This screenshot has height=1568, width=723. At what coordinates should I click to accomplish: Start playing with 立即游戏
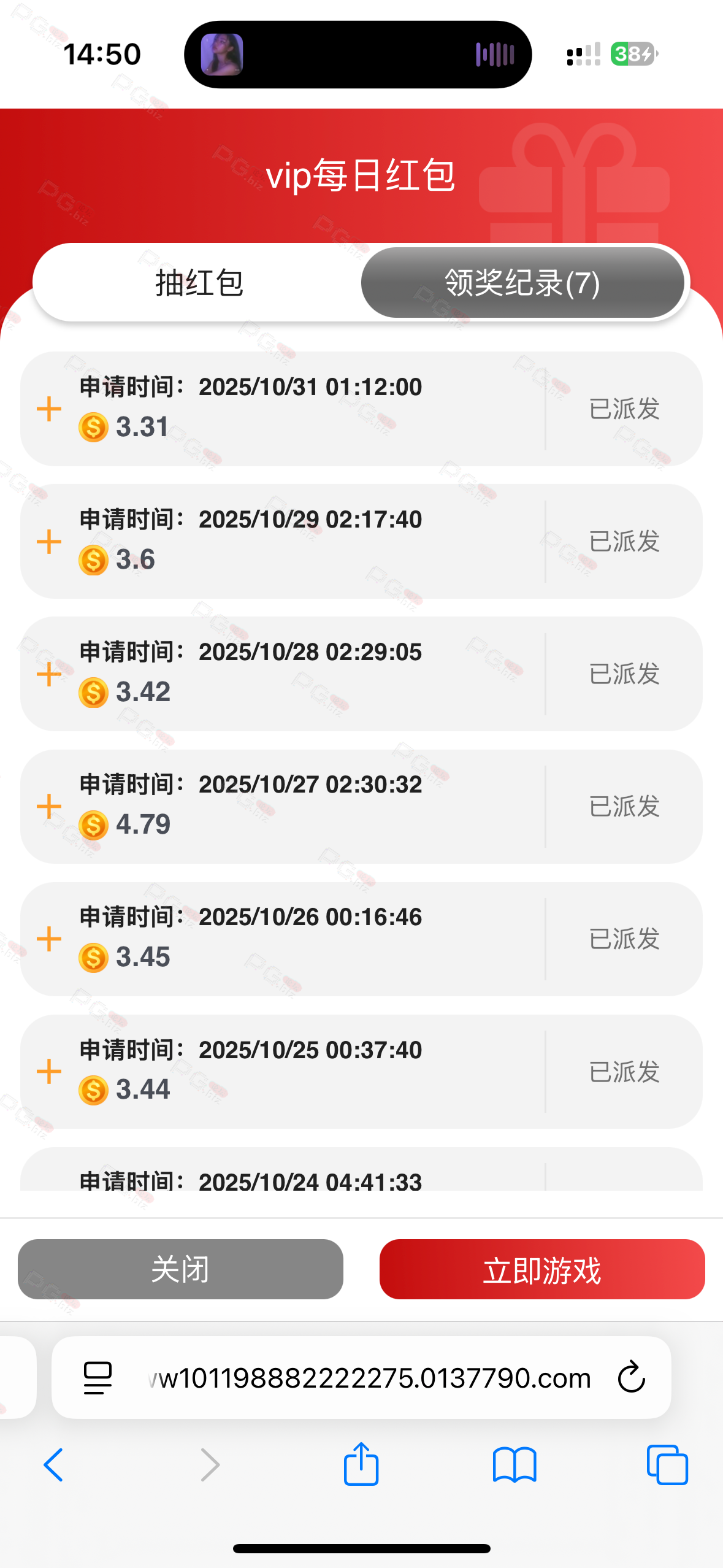542,1269
